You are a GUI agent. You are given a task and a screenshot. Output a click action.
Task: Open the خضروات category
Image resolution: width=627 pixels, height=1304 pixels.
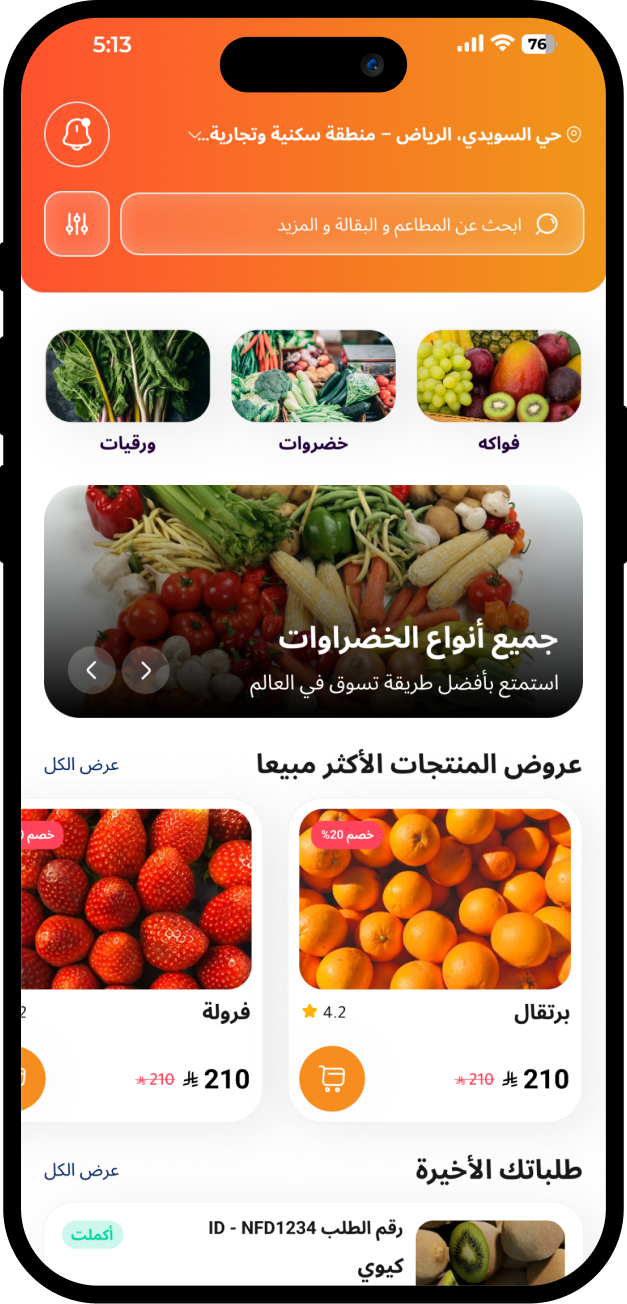(313, 376)
